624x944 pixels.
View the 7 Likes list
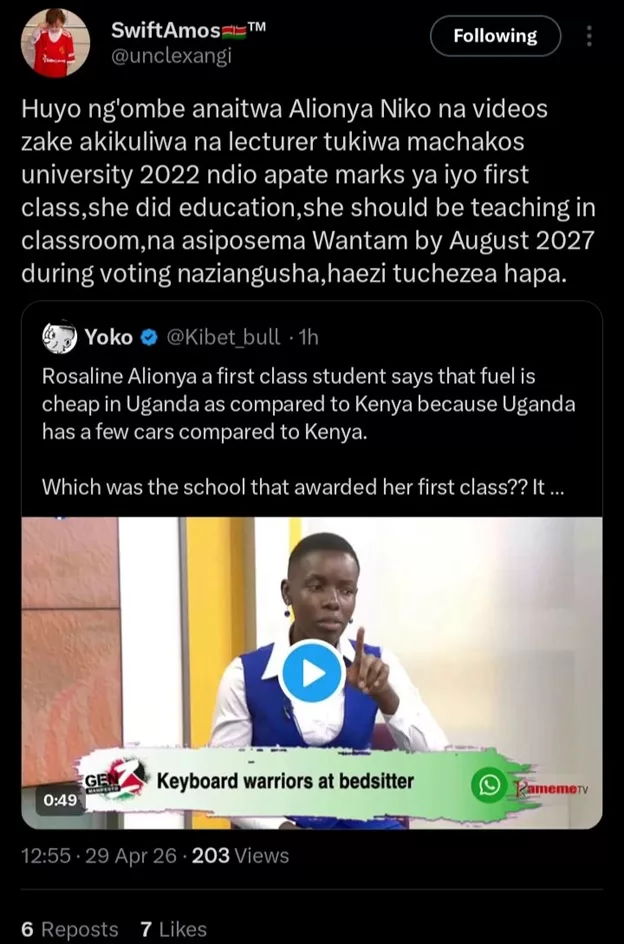tap(174, 928)
